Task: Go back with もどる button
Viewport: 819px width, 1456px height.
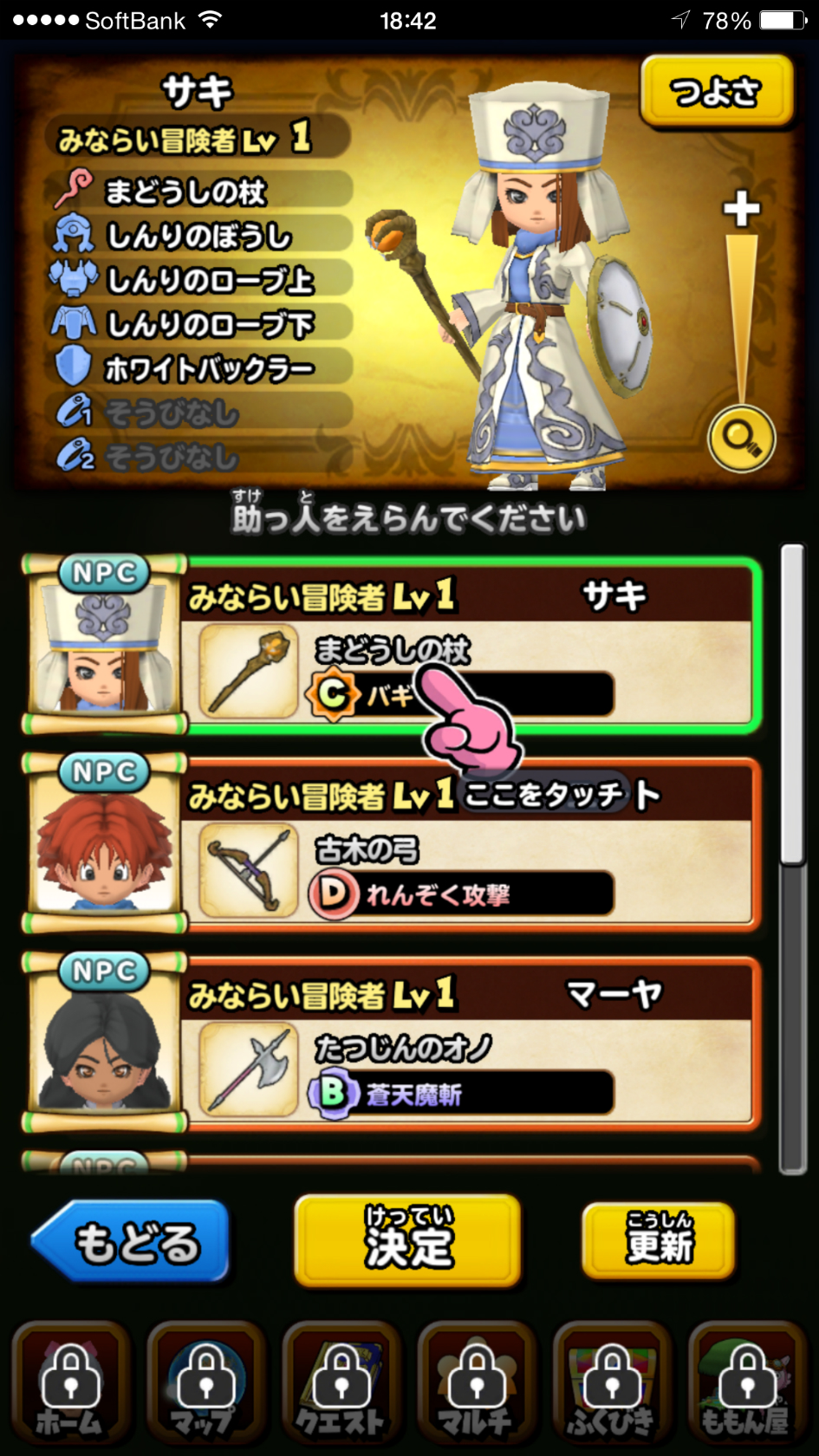Action: tap(131, 1242)
